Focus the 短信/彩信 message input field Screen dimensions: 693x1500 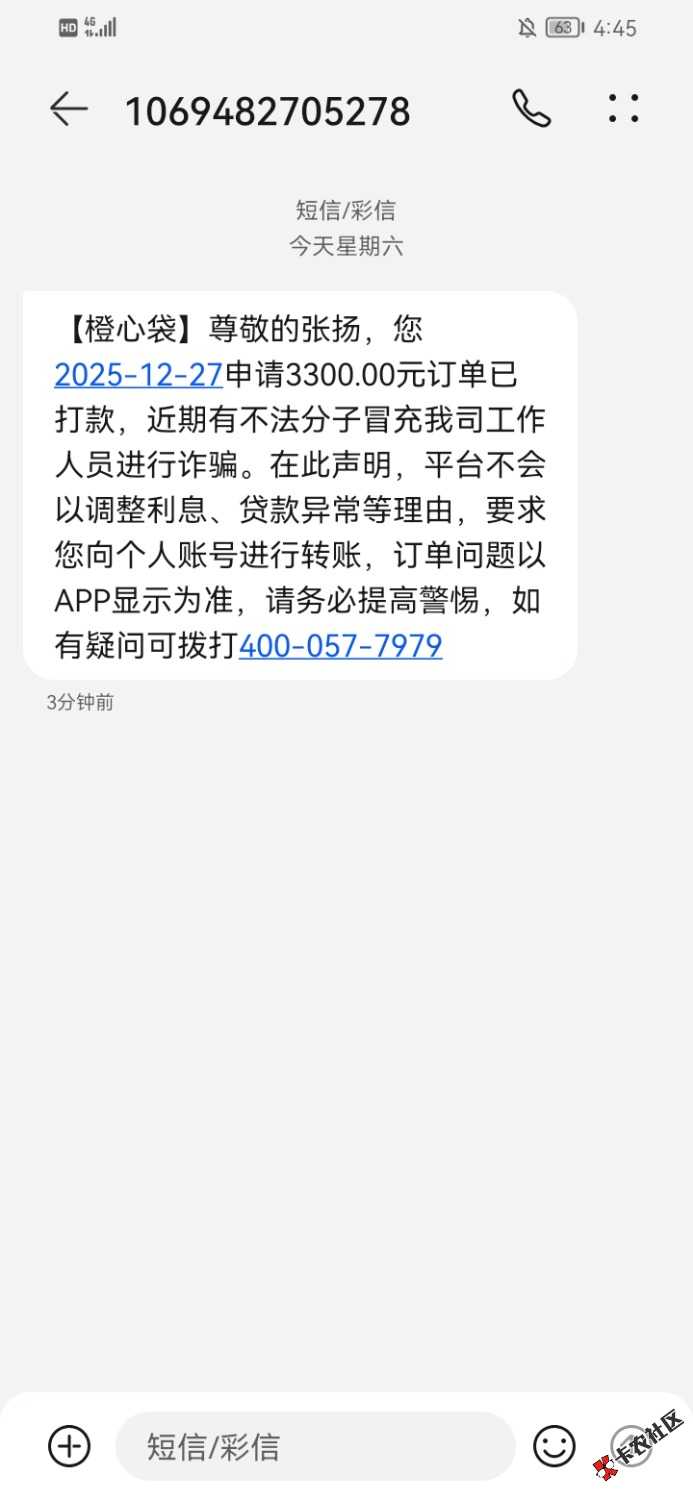[315, 1446]
